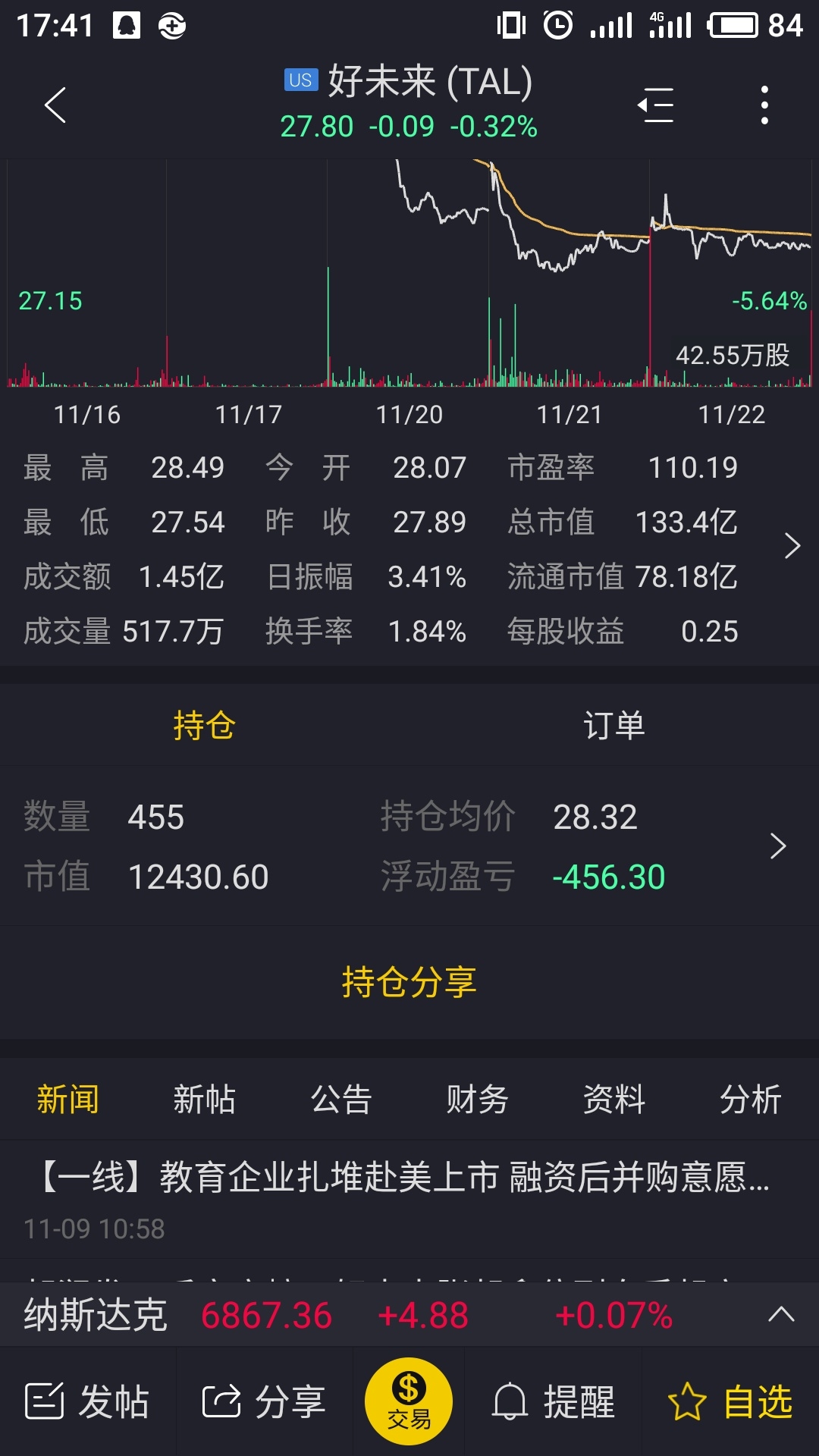Tap 持仓分享 to share holdings

409,982
